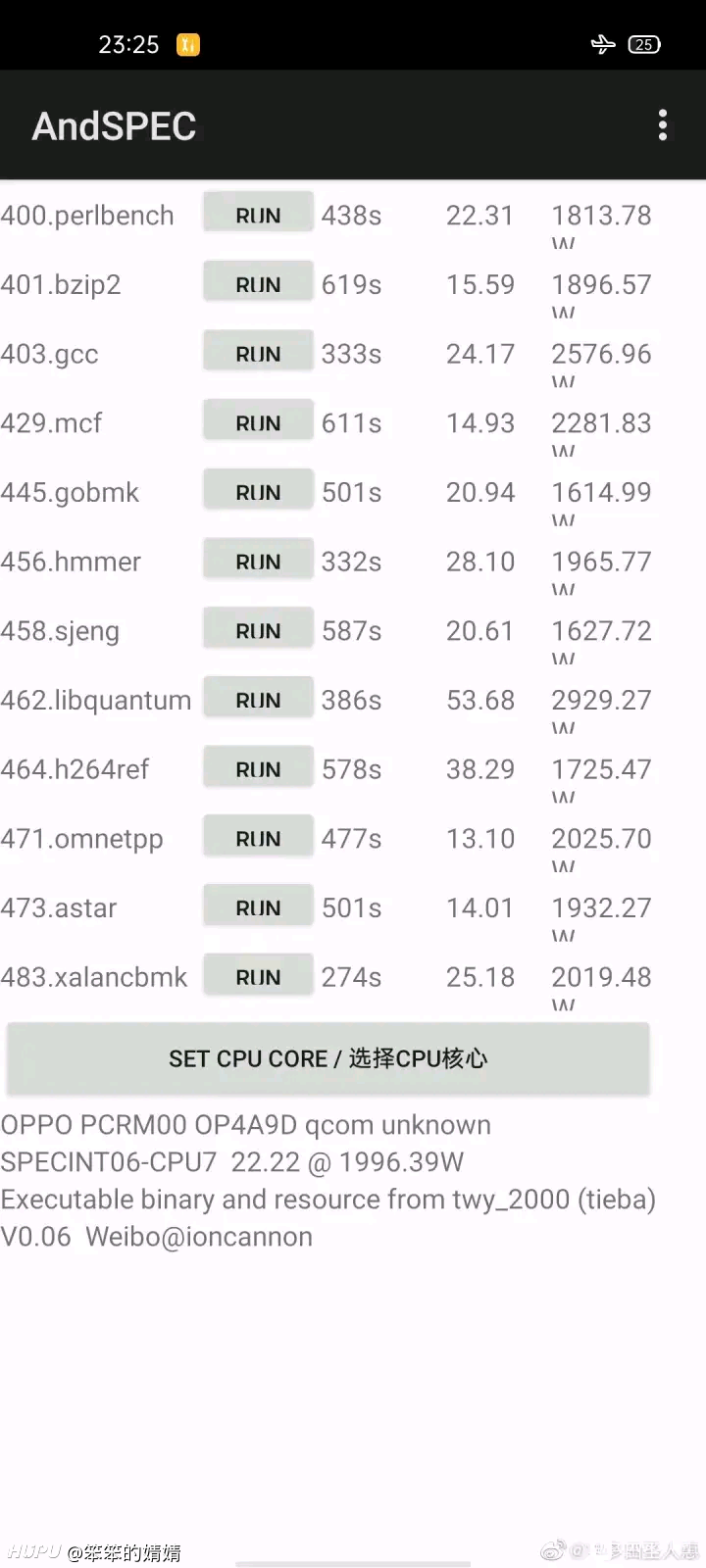The height and width of the screenshot is (1568, 706).
Task: Run the 400.perlbench benchmark
Action: click(259, 215)
